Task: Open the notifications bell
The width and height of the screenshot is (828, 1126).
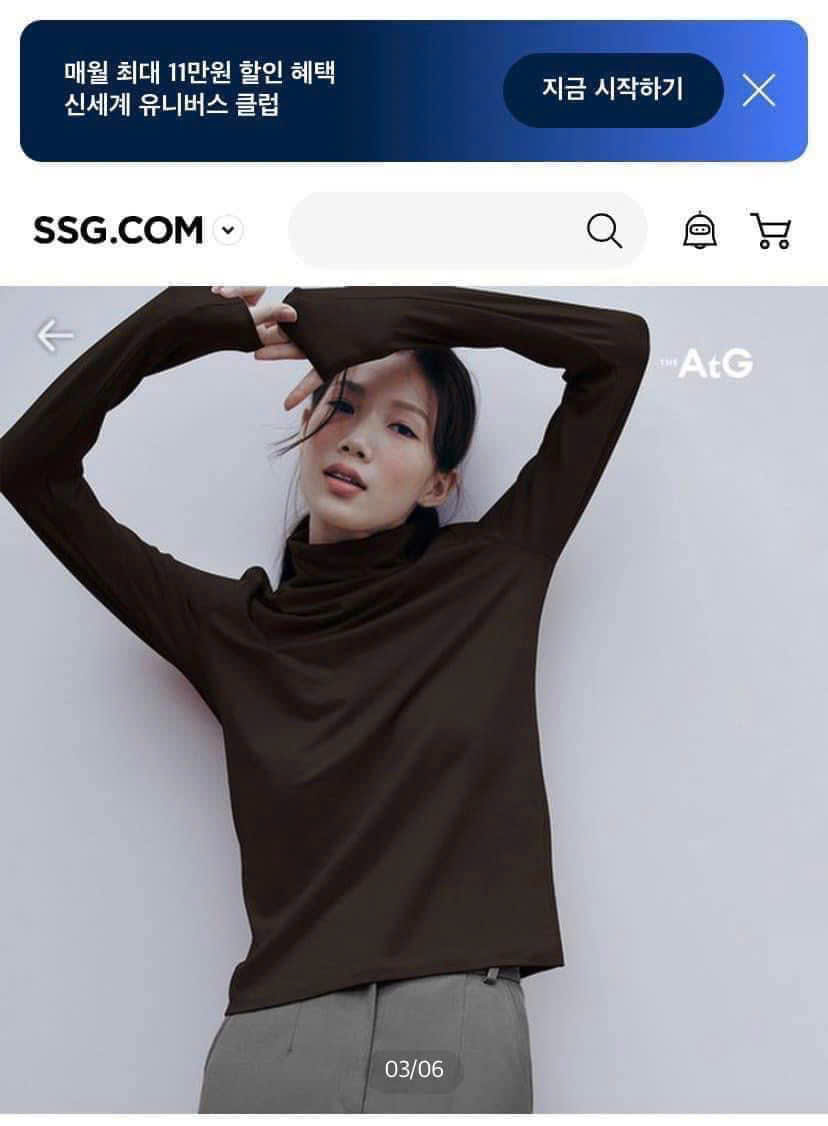Action: click(x=700, y=231)
